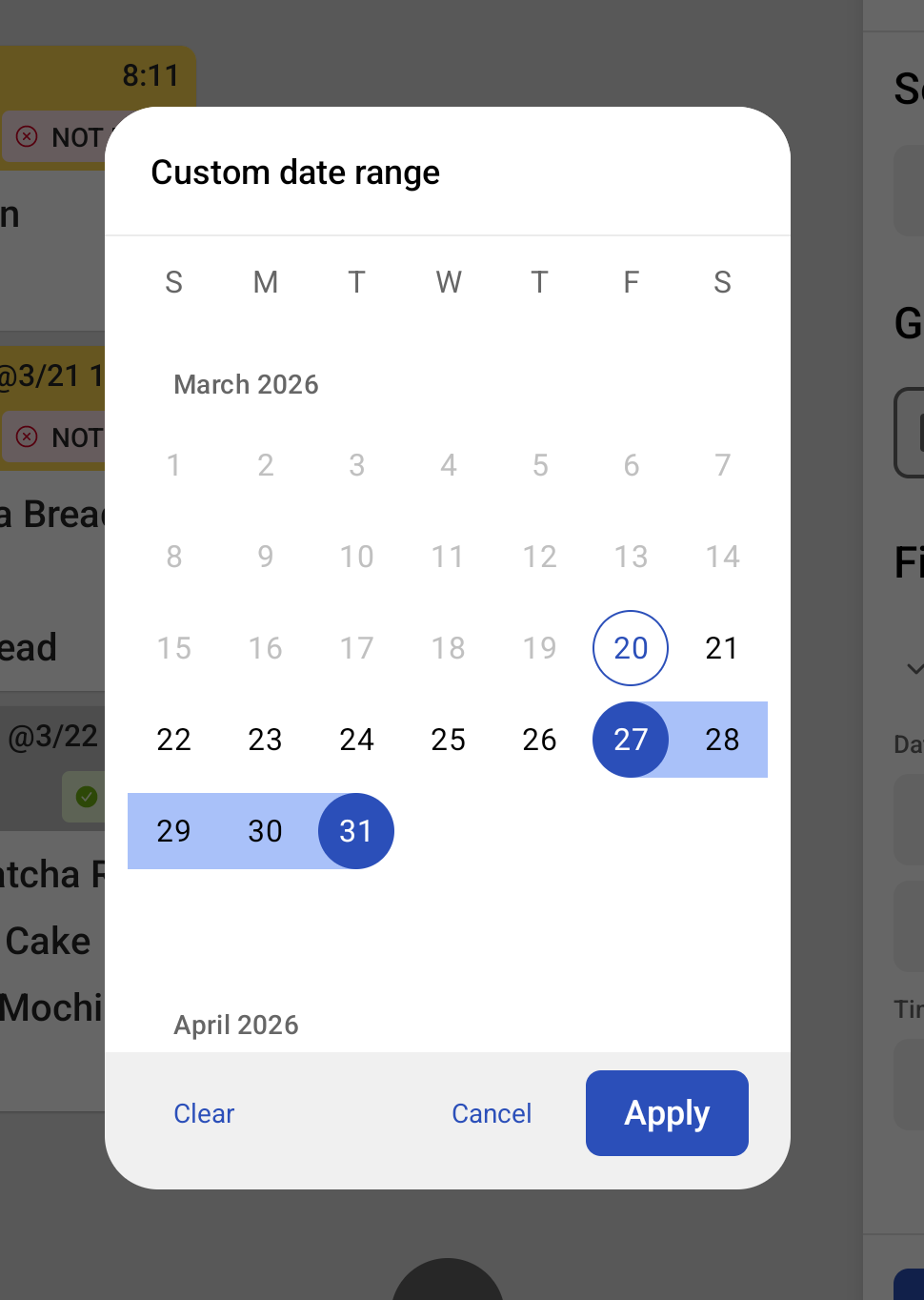Viewport: 924px width, 1300px height.
Task: Click the crossed-circle icon beside the second NOT label
Action: point(27,438)
